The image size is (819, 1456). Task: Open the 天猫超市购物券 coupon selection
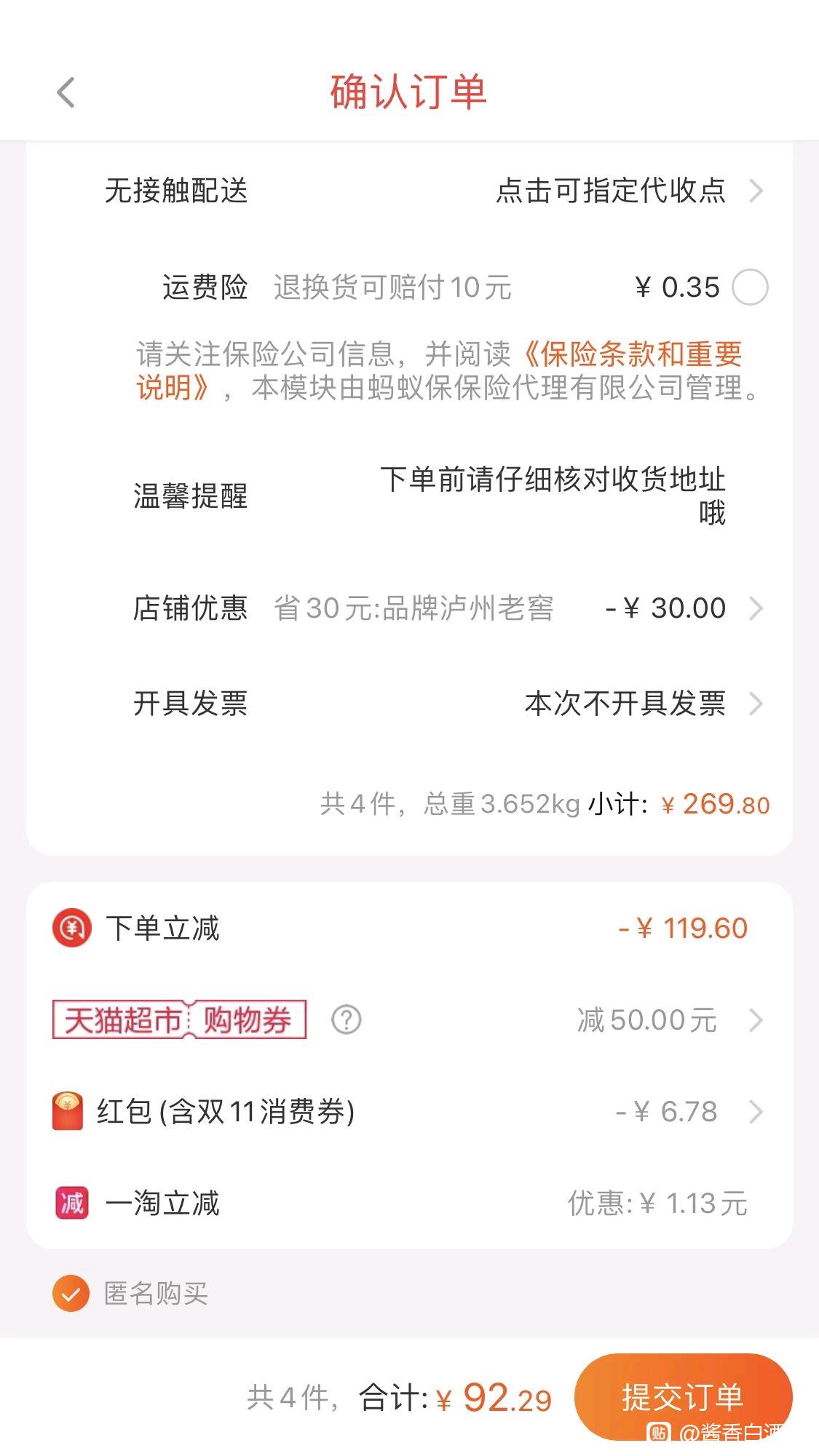(409, 1020)
